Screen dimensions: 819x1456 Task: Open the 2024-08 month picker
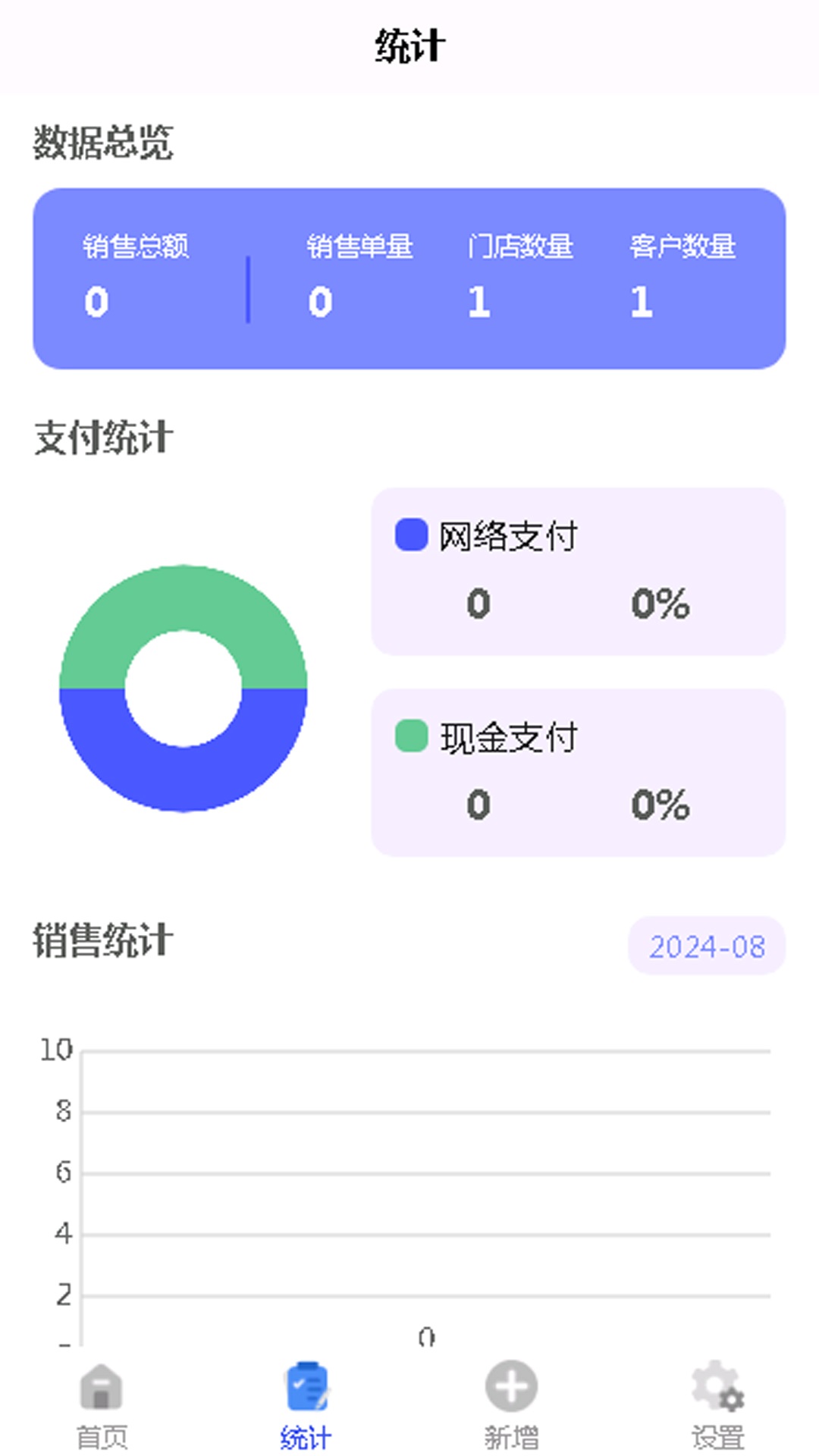(x=707, y=946)
